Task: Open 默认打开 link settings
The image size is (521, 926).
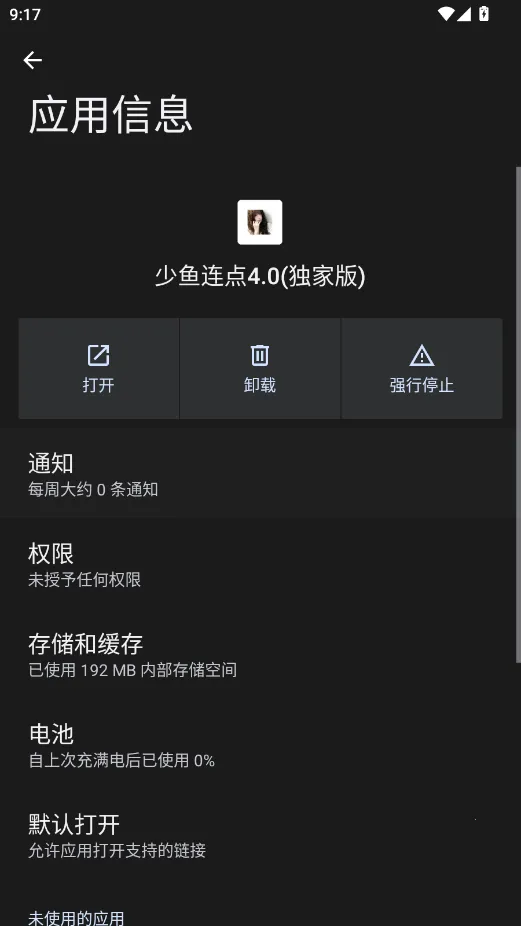Action: tap(258, 835)
